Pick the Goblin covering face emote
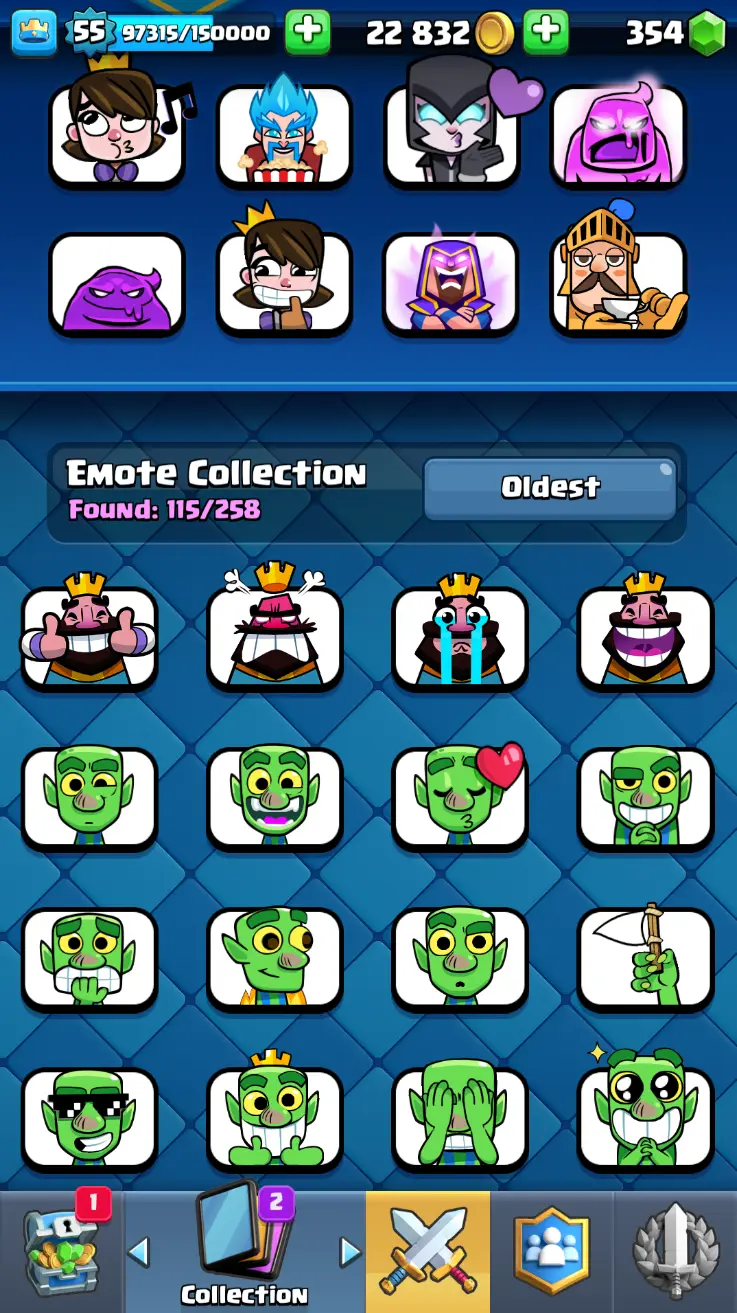The image size is (737, 1313). [460, 1117]
